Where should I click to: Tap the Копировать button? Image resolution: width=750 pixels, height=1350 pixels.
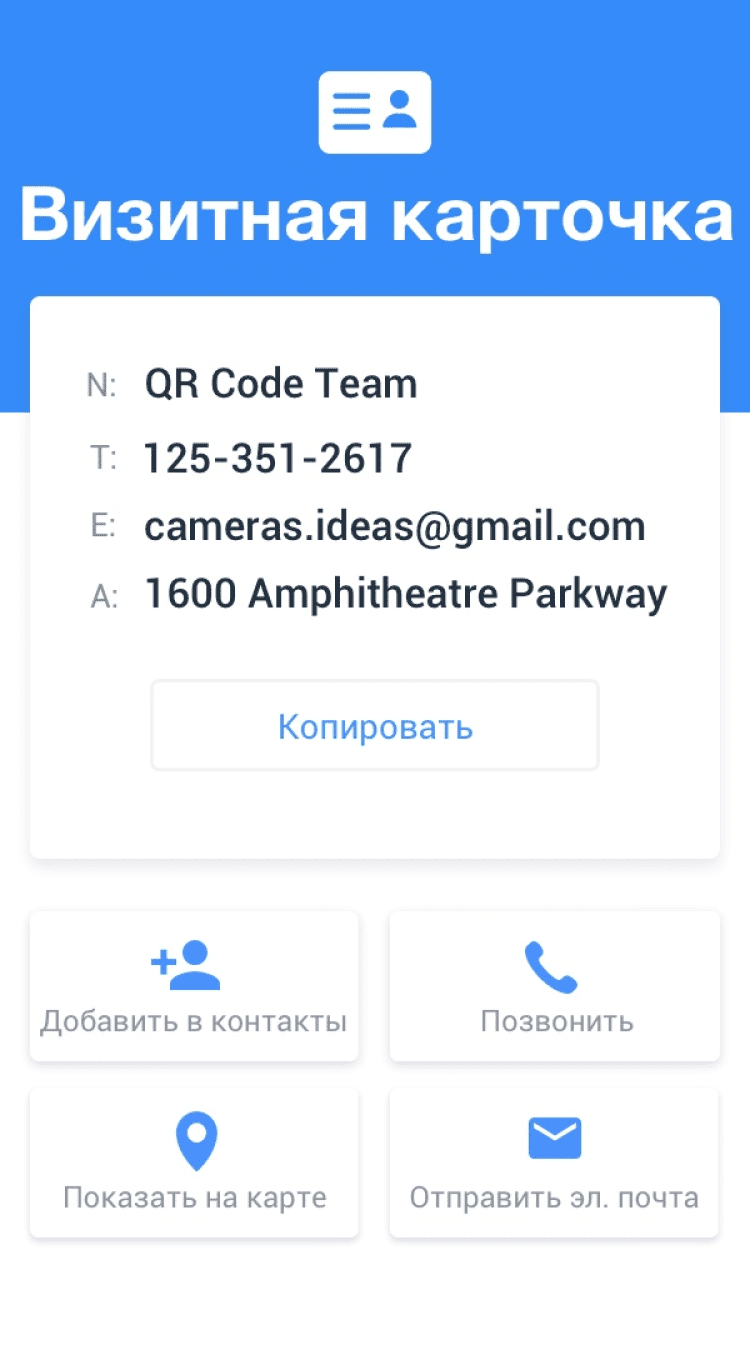(375, 726)
